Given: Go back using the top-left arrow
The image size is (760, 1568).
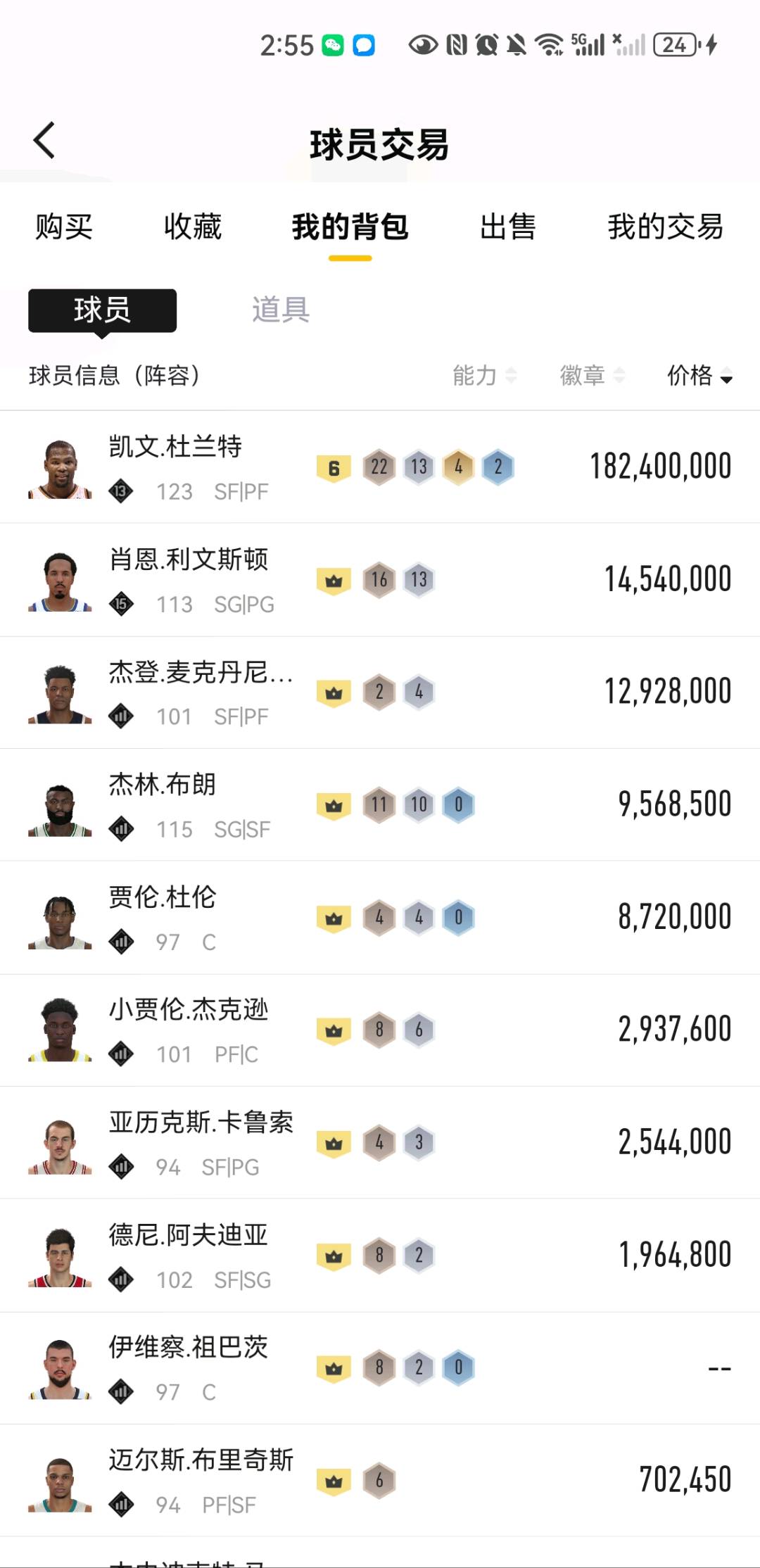Looking at the screenshot, I should point(44,140).
